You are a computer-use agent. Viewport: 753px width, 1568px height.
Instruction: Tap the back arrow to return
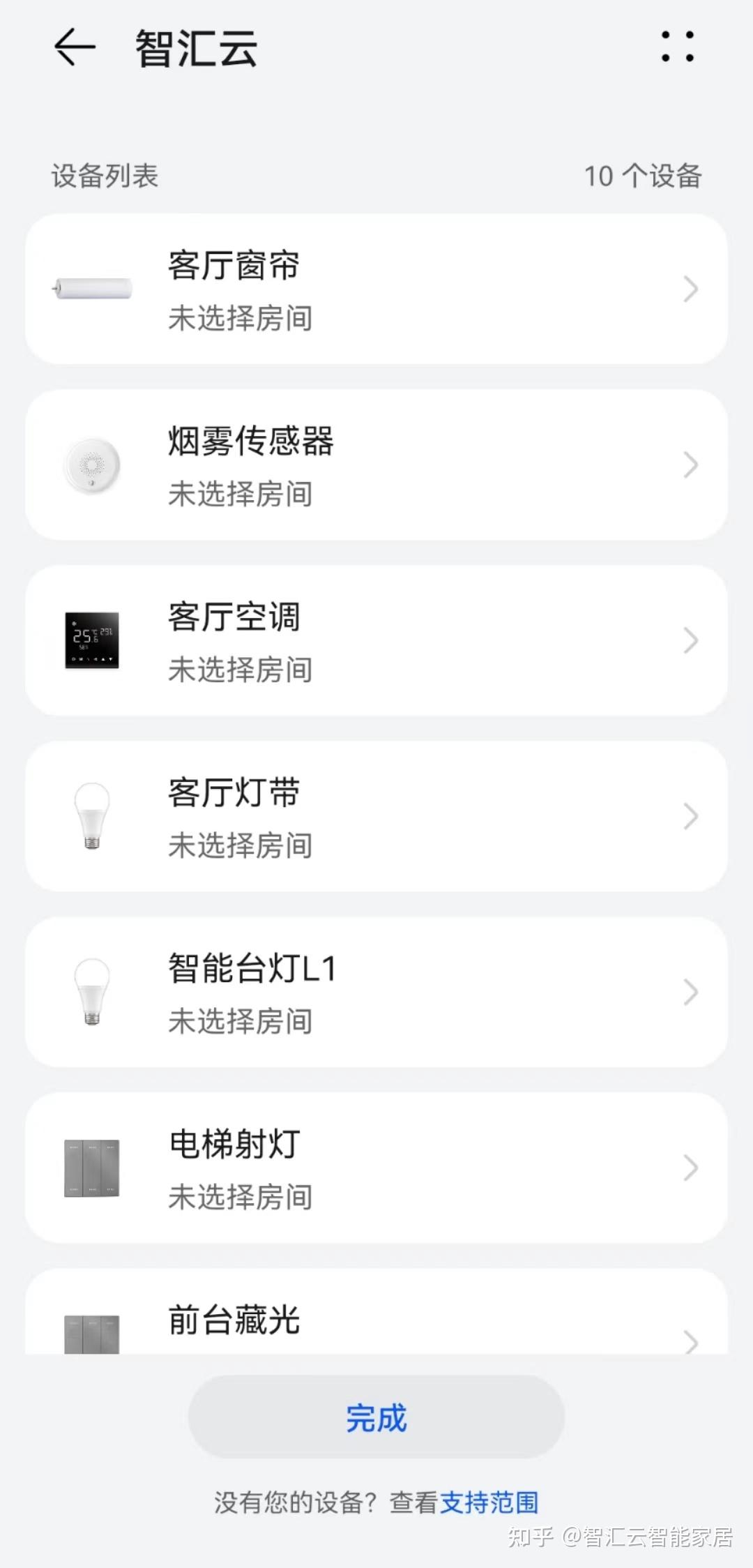click(74, 47)
